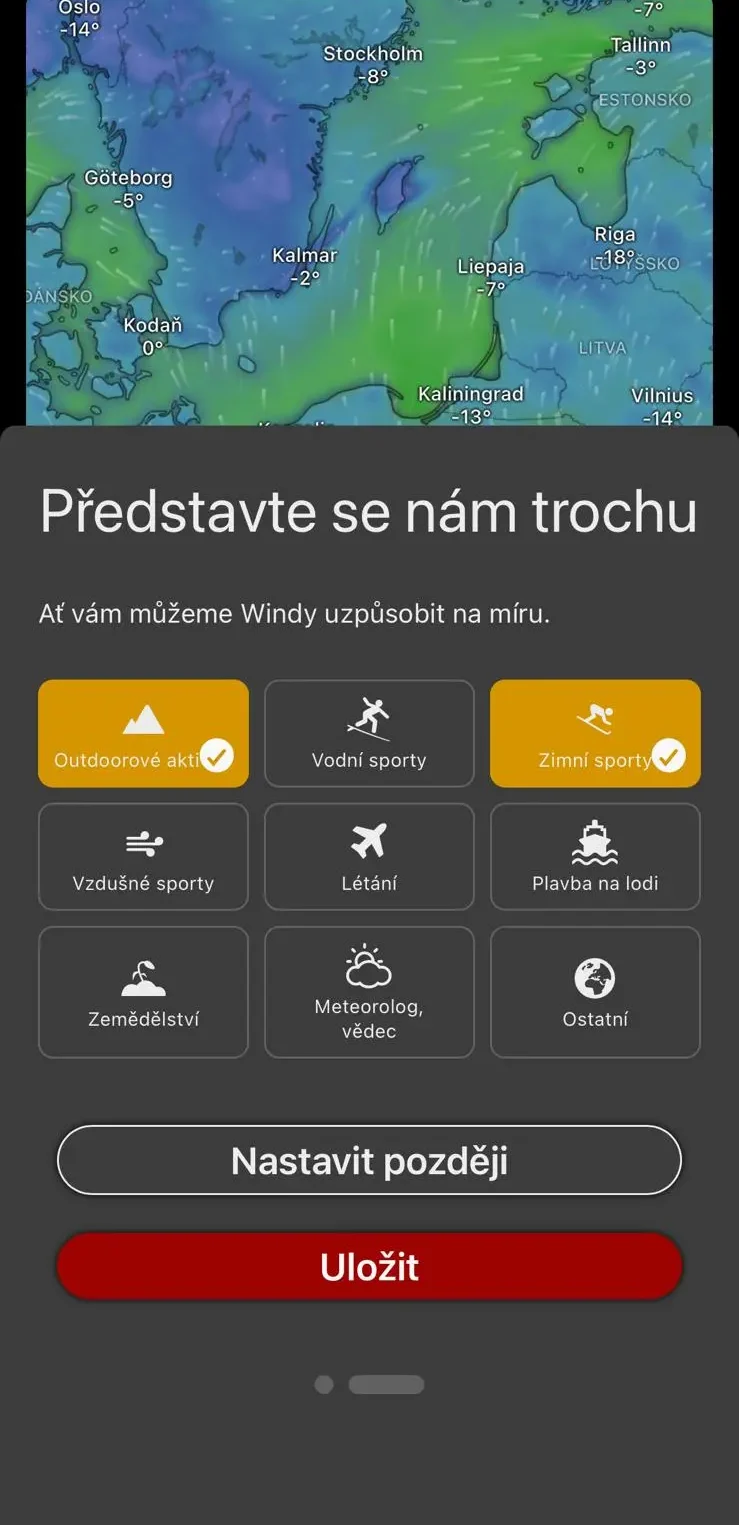Screen dimensions: 739x1525
Task: Tap Nastavit později to skip
Action: click(369, 1160)
